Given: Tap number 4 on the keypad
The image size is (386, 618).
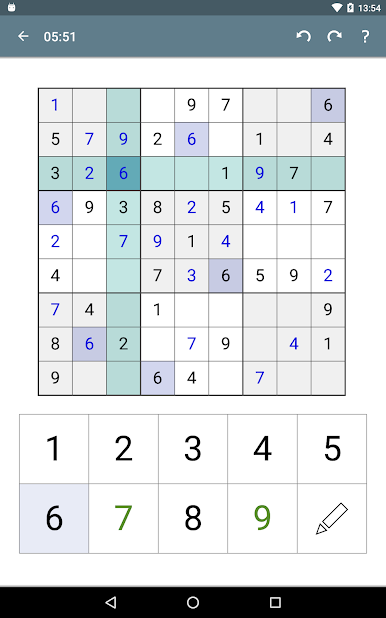Looking at the screenshot, I should 262,449.
